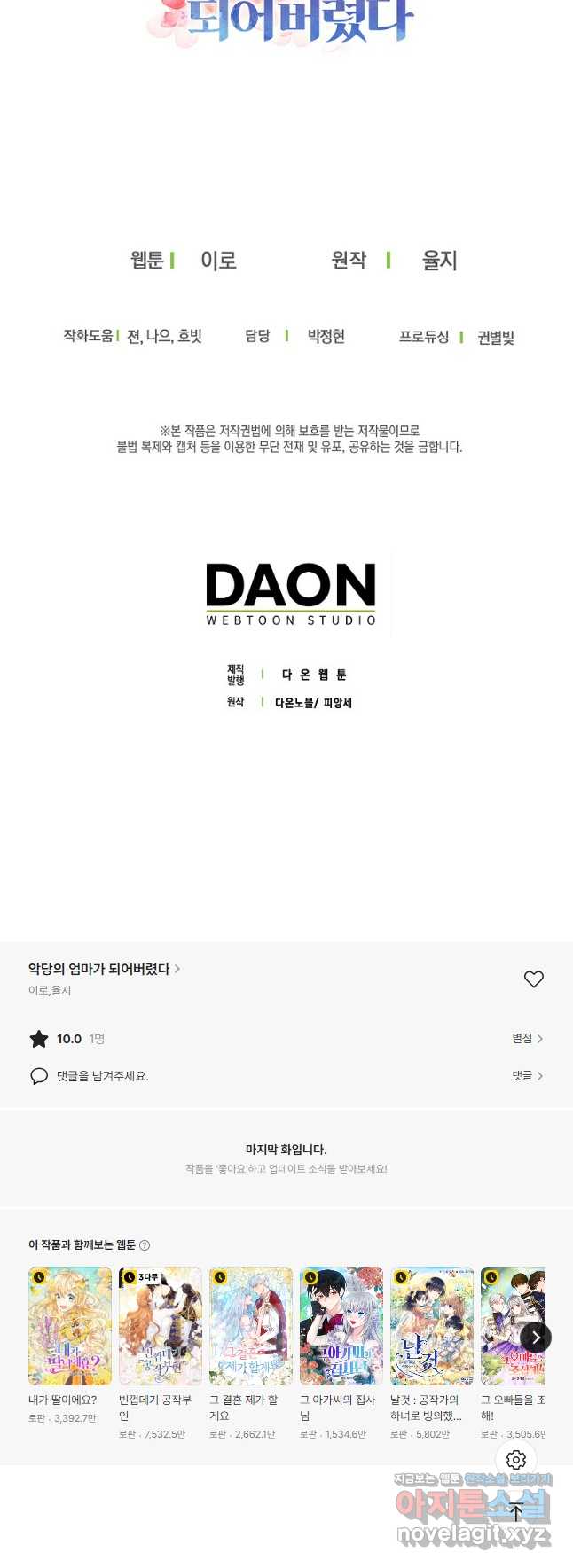Image resolution: width=573 pixels, height=1568 pixels.
Task: Open the 그 오빠들을 조심해! webtoon card
Action: (507, 1326)
